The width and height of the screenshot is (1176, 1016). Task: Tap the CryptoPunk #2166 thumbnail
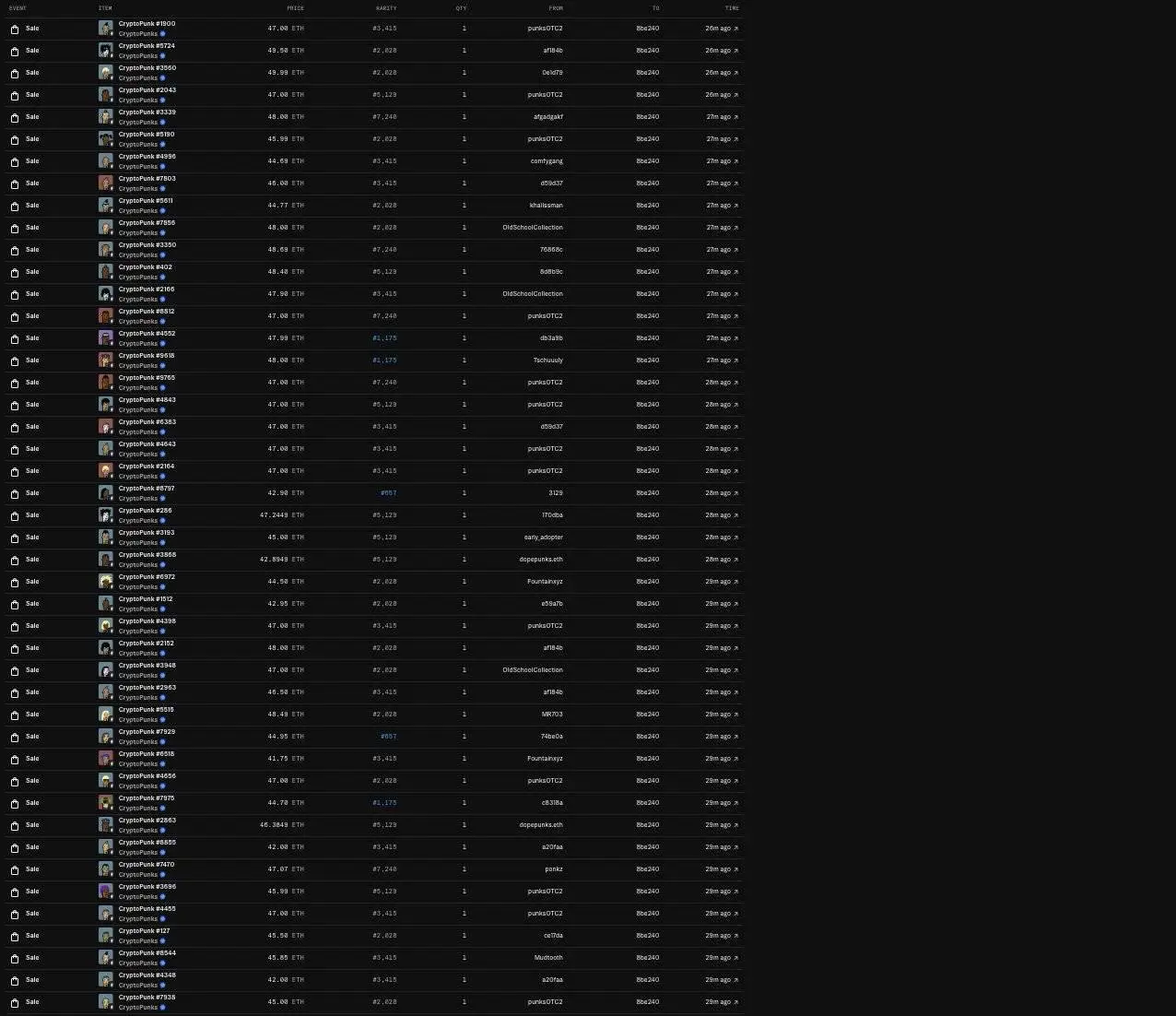click(105, 294)
